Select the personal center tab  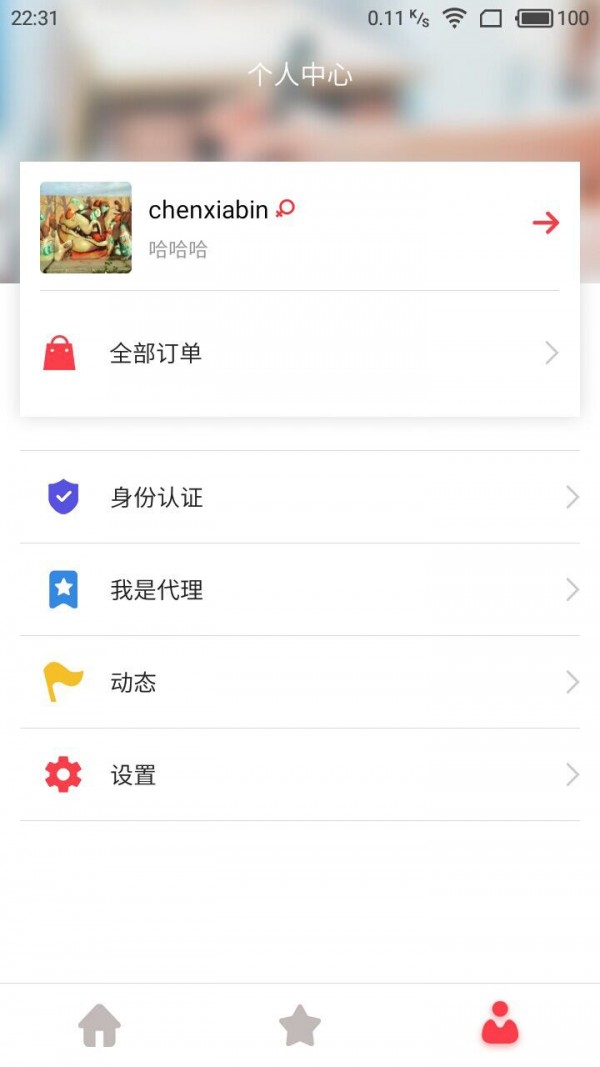click(x=500, y=1024)
